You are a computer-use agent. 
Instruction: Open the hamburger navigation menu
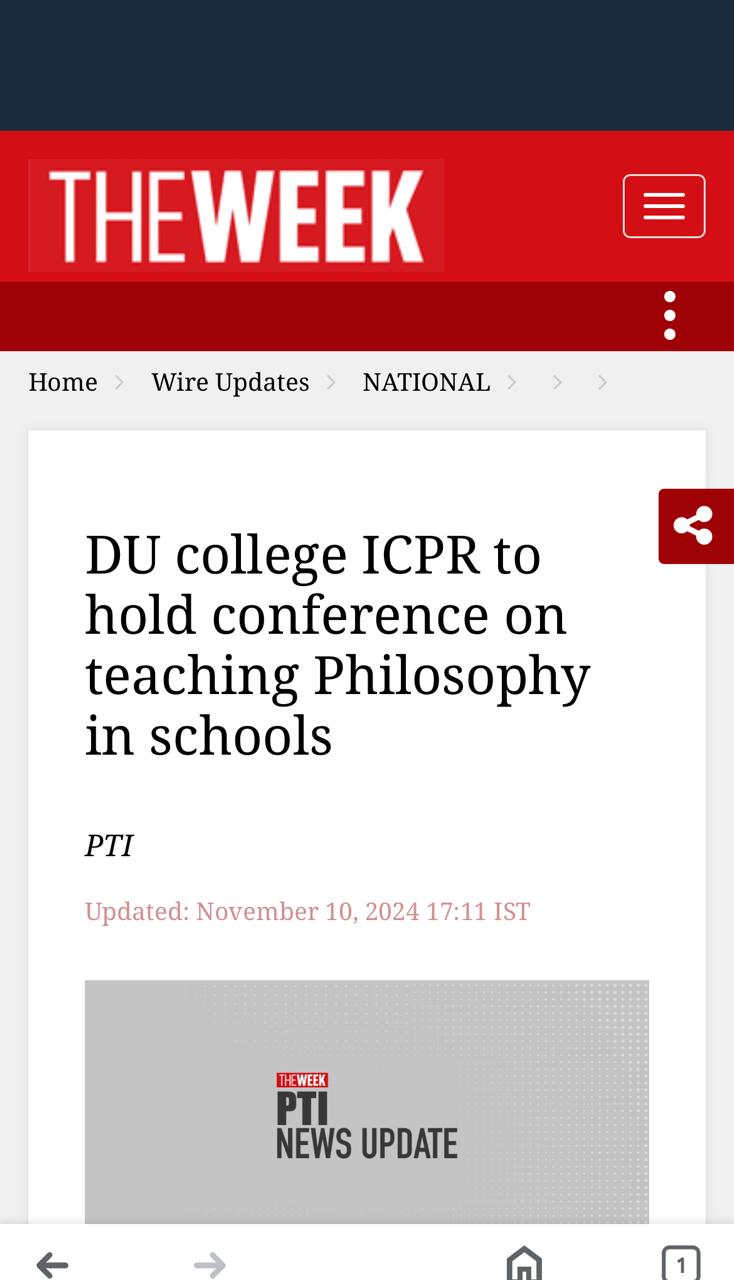pyautogui.click(x=664, y=206)
